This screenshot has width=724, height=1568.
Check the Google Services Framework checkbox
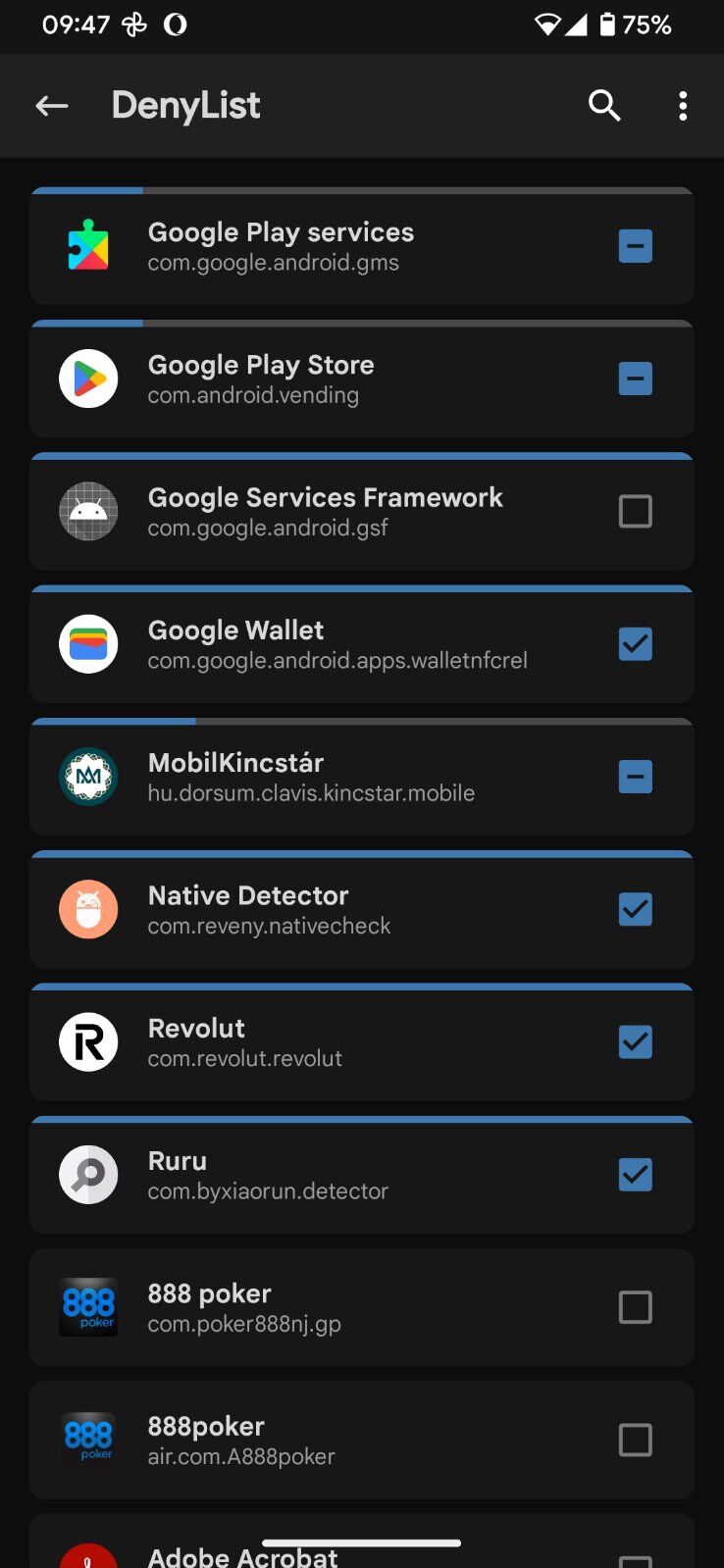[636, 511]
